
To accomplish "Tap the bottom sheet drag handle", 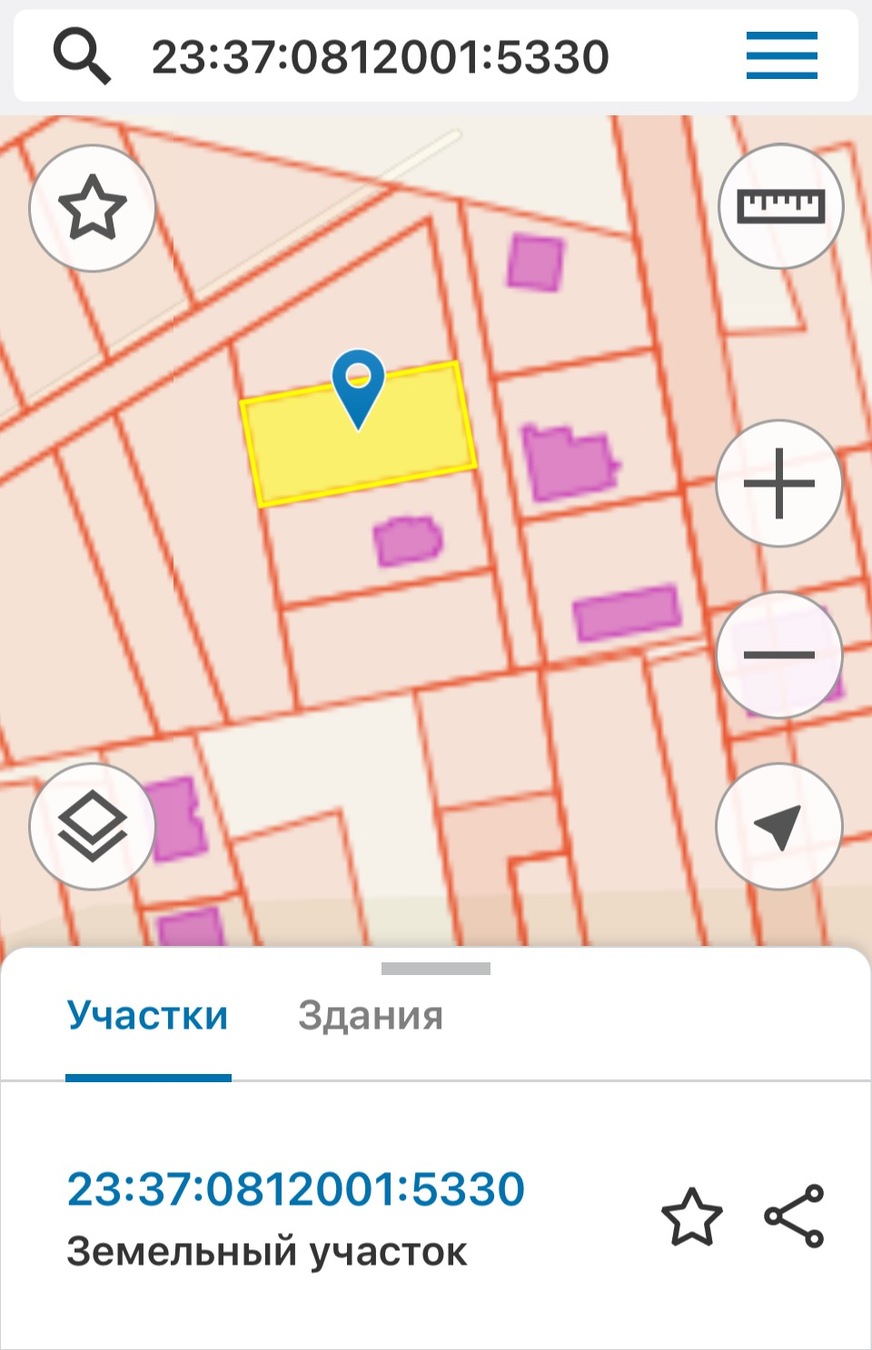I will click(436, 968).
